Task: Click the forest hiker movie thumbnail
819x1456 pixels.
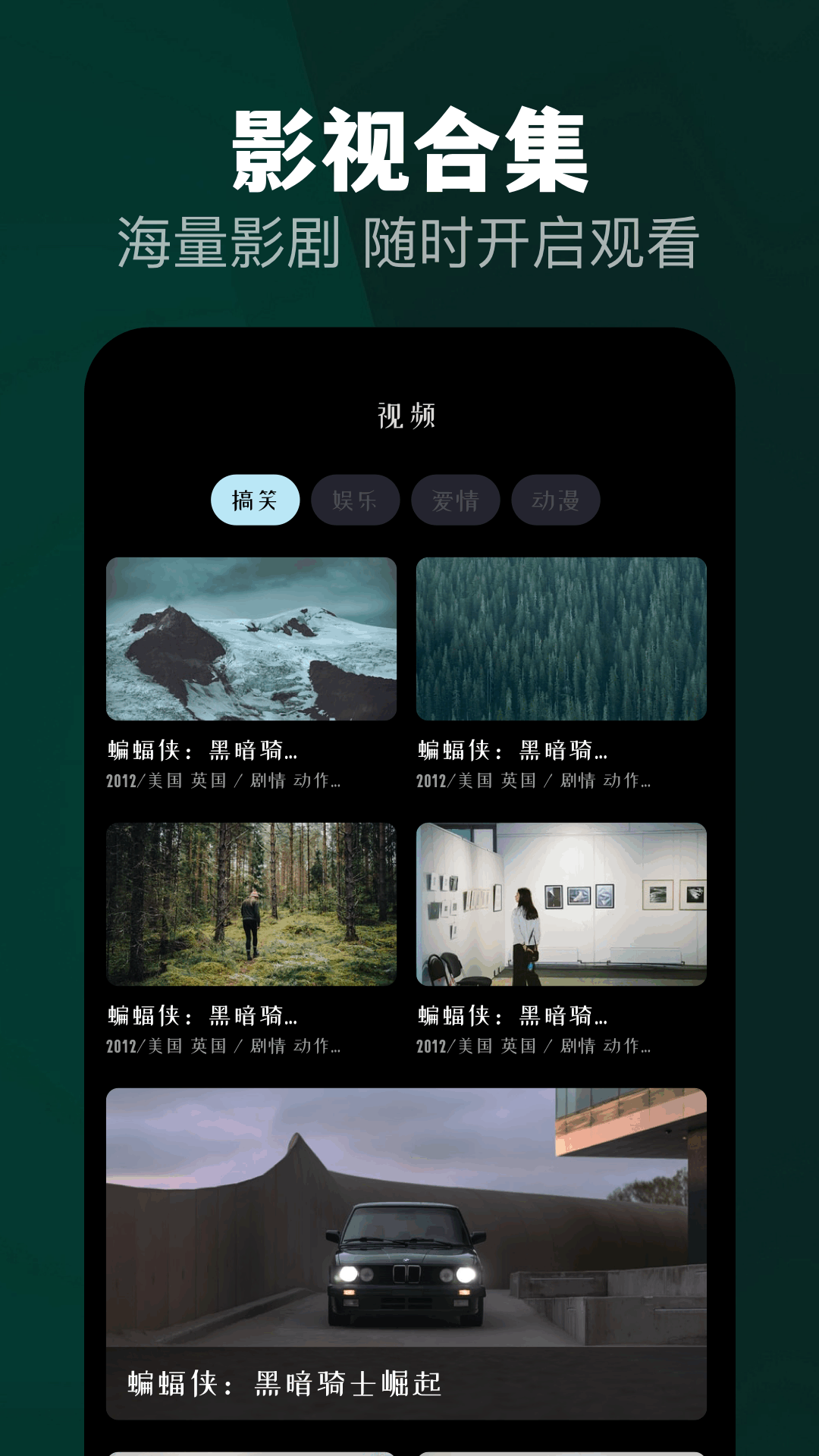Action: point(252,902)
